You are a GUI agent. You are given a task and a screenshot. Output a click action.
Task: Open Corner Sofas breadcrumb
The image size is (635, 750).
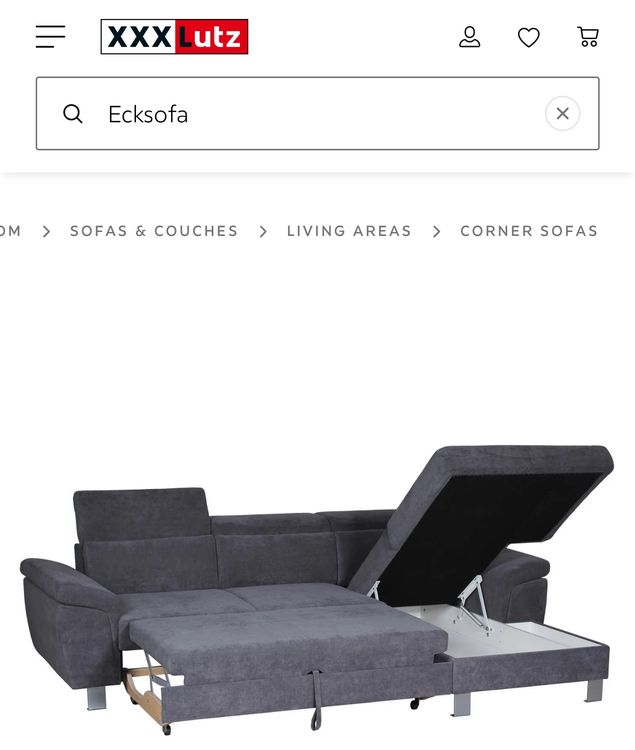[529, 231]
